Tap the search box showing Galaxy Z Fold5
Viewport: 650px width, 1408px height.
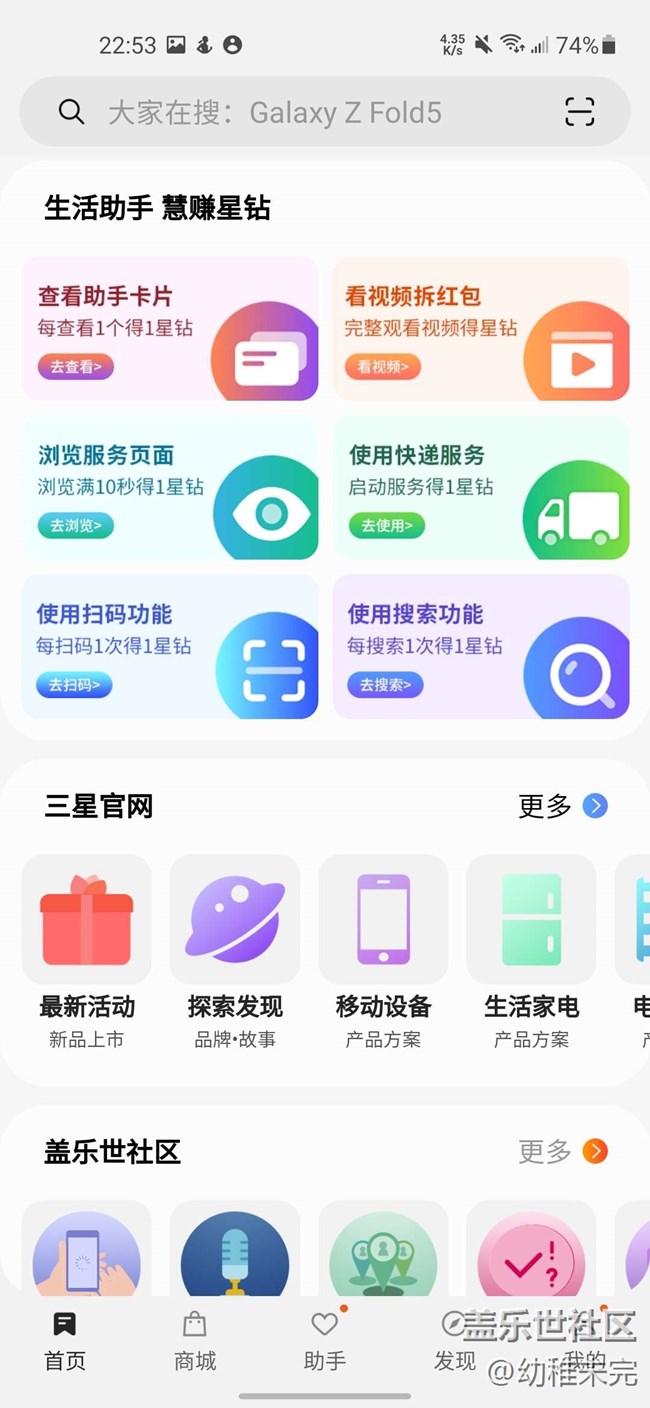(x=300, y=112)
